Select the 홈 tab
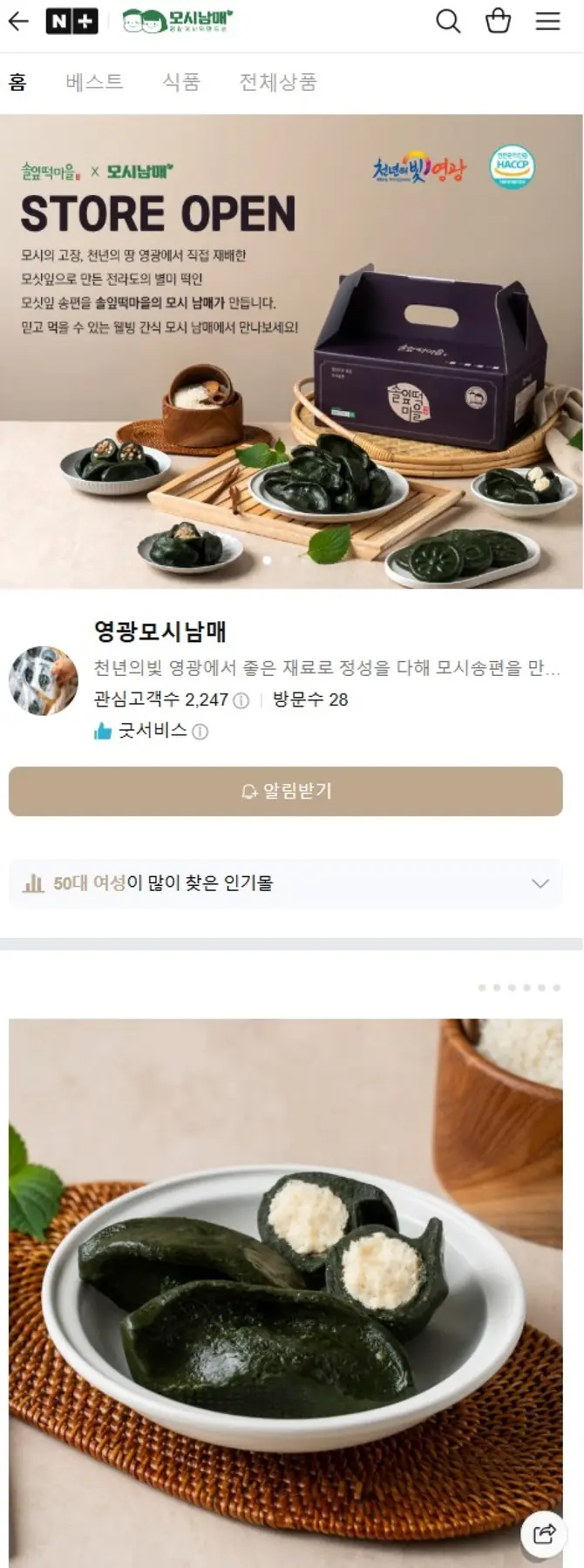The height and width of the screenshot is (1568, 584). point(17,82)
